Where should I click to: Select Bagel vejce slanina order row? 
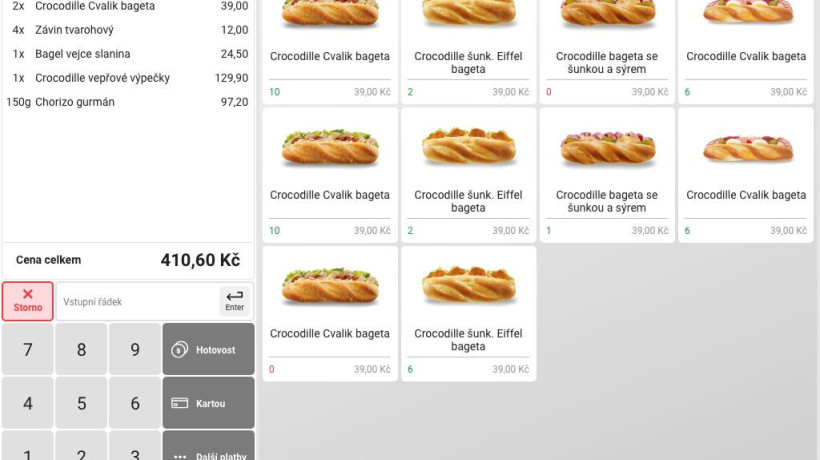pos(128,54)
